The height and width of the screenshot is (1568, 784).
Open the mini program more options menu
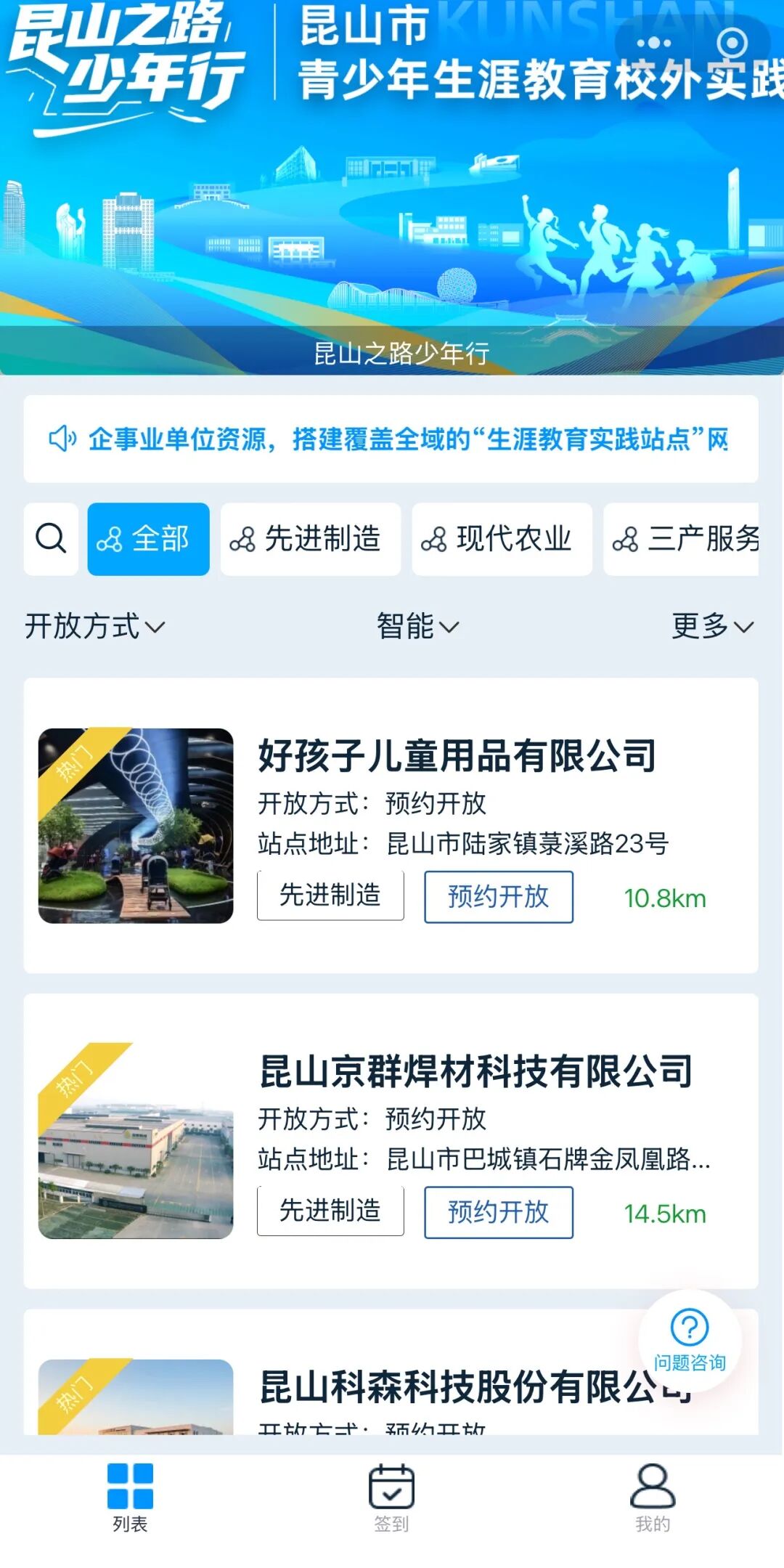(x=653, y=44)
